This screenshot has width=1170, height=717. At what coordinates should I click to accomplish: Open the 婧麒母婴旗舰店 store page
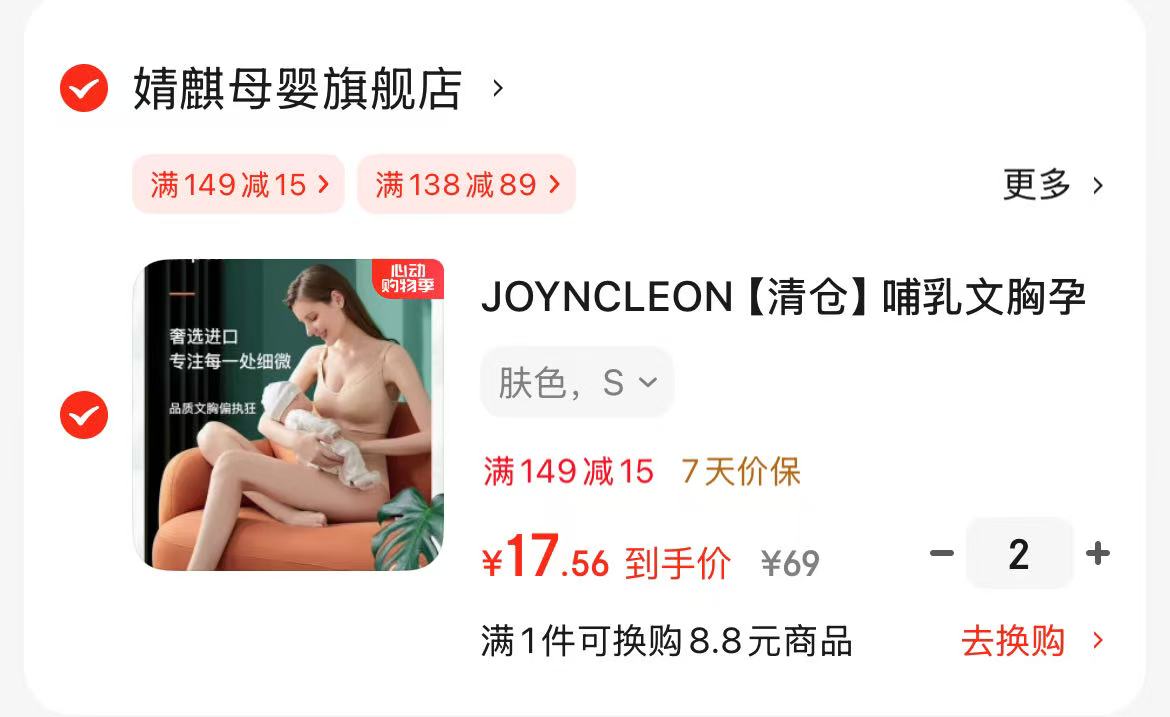(x=298, y=89)
